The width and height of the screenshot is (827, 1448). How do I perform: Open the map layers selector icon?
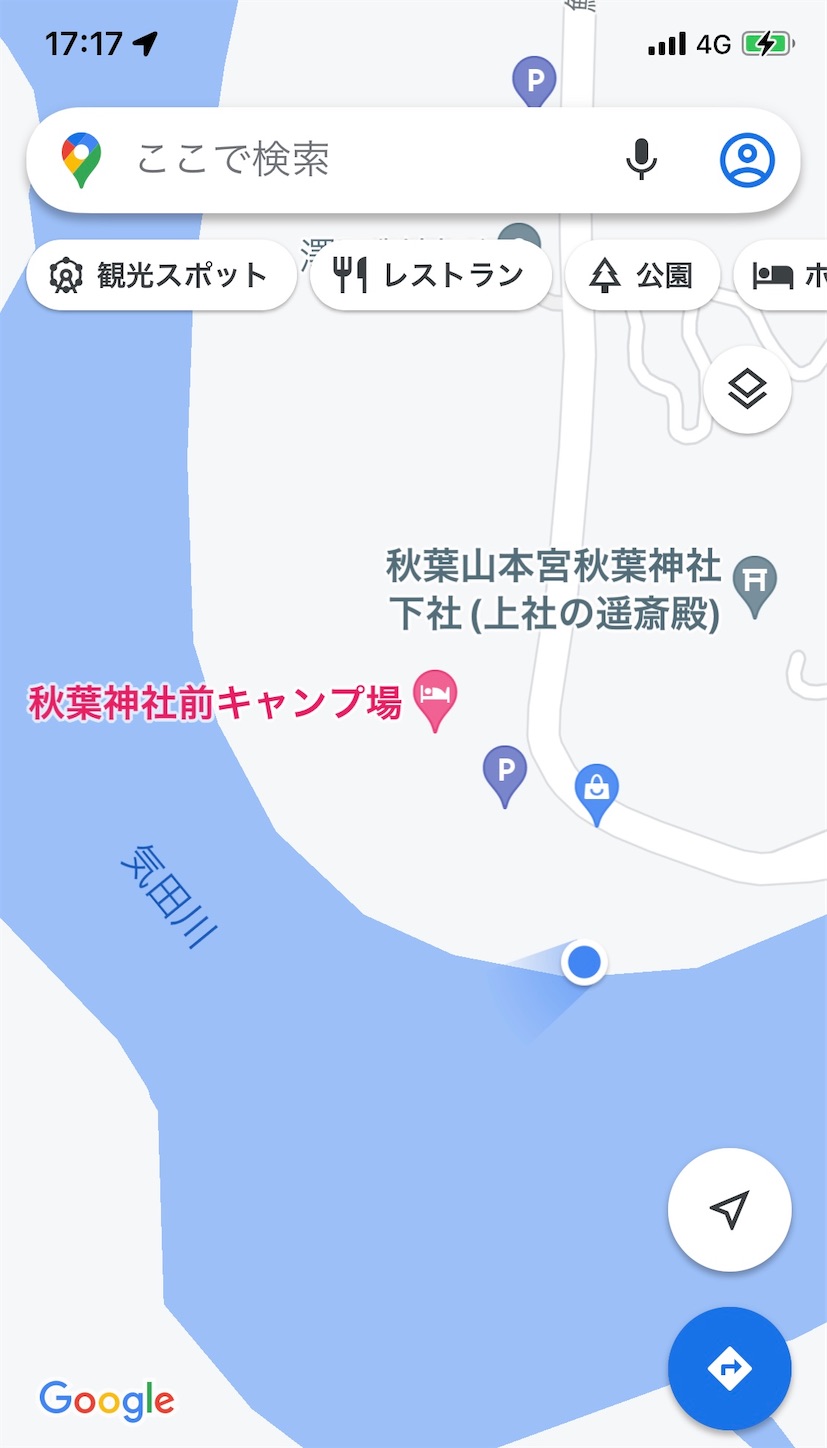pyautogui.click(x=746, y=390)
